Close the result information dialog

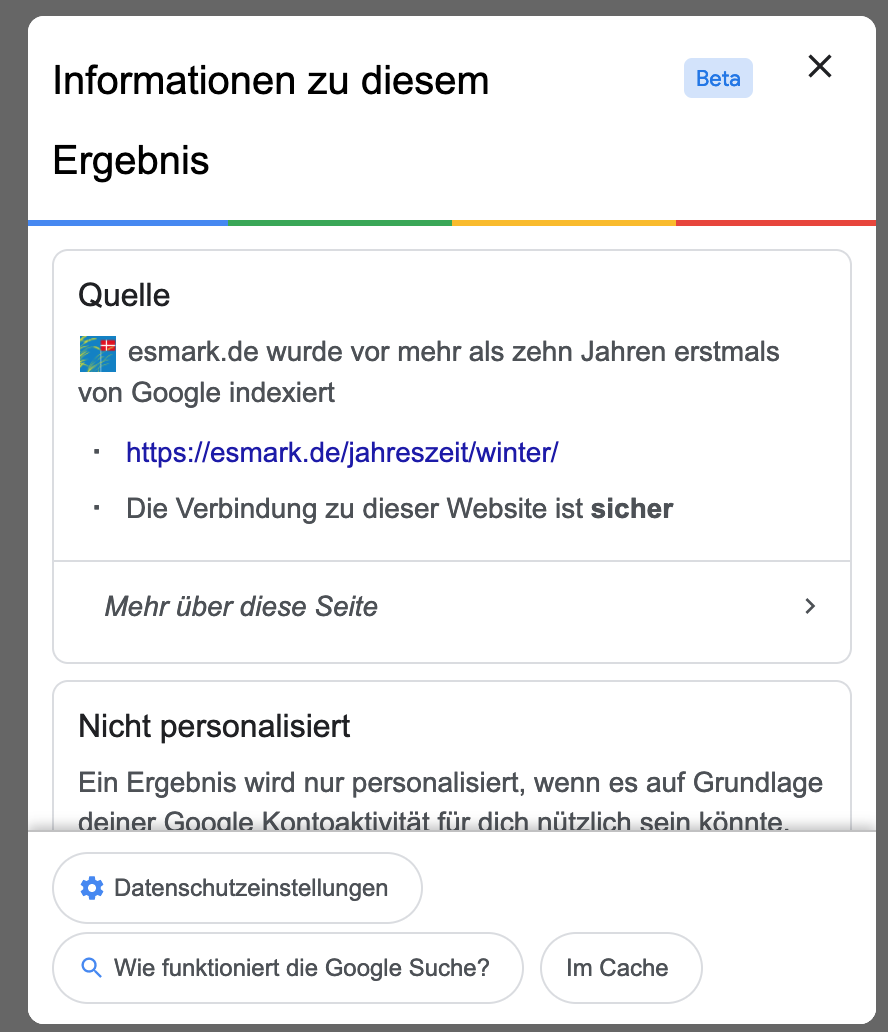pyautogui.click(x=820, y=67)
